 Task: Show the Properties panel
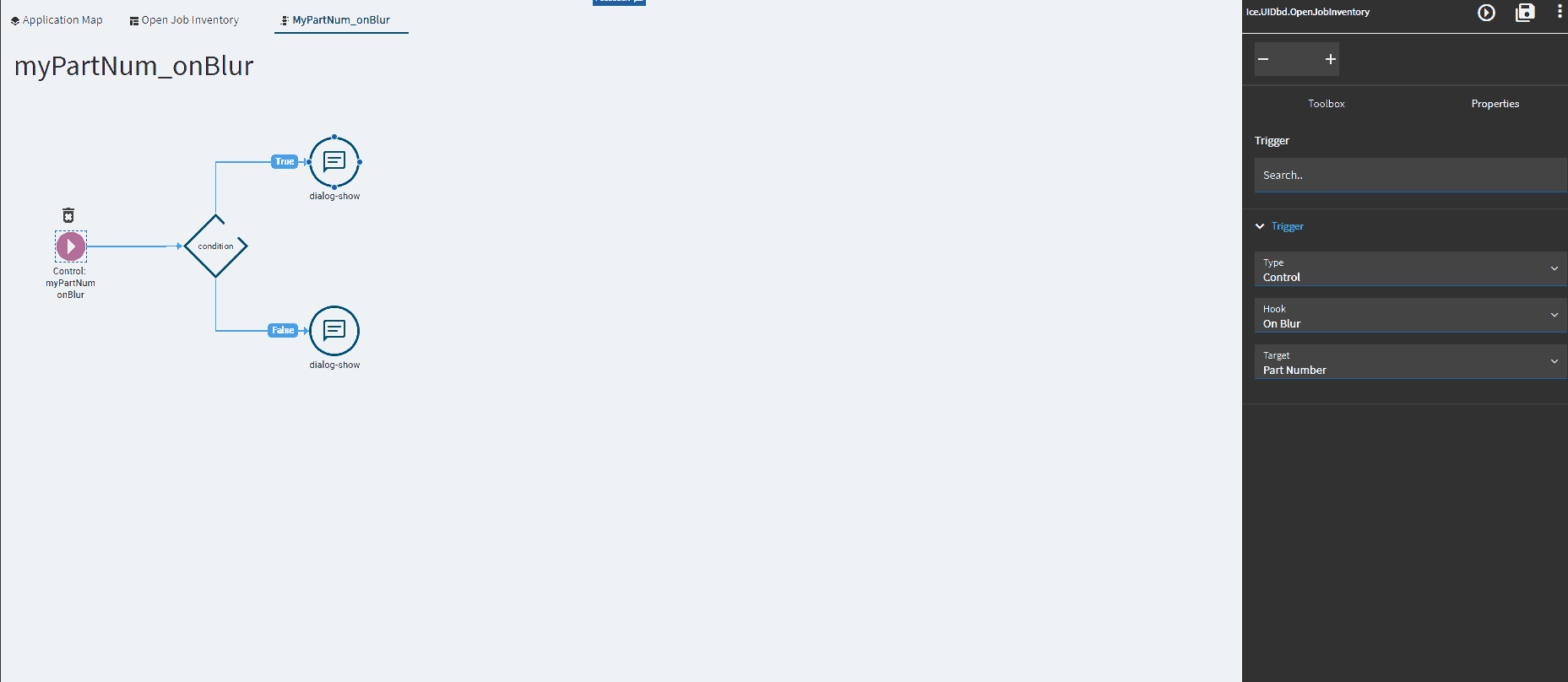point(1495,104)
